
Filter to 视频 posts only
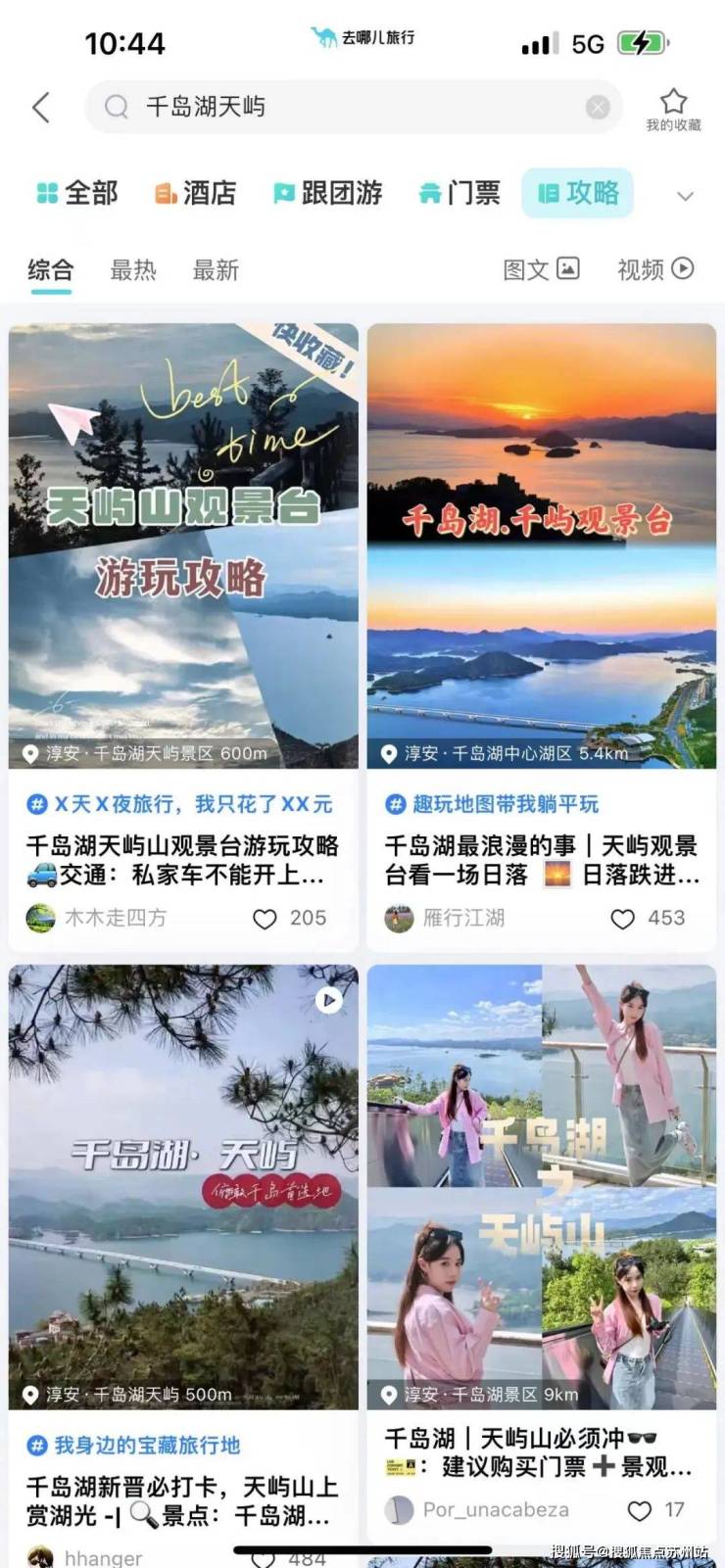[x=654, y=269]
